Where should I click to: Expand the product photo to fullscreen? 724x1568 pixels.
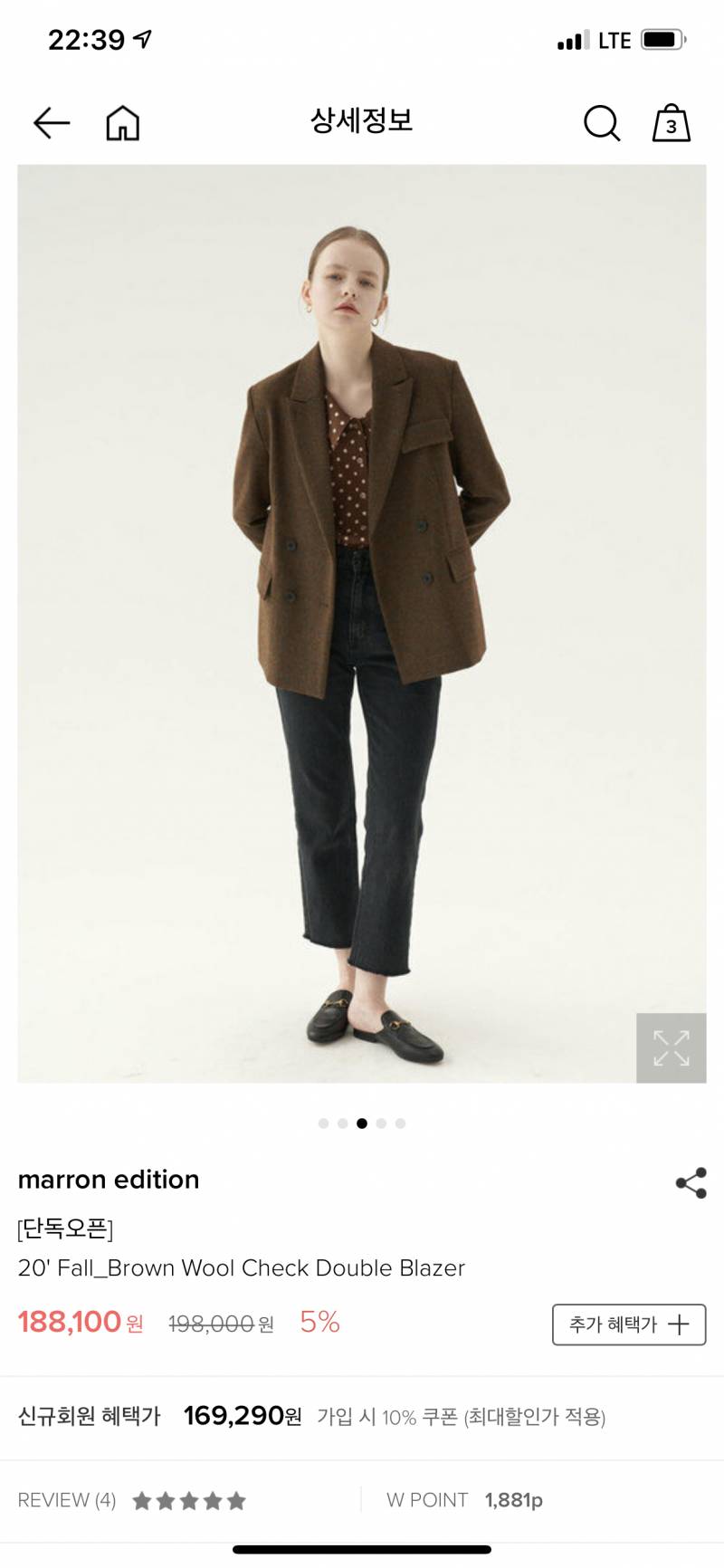coord(671,1047)
